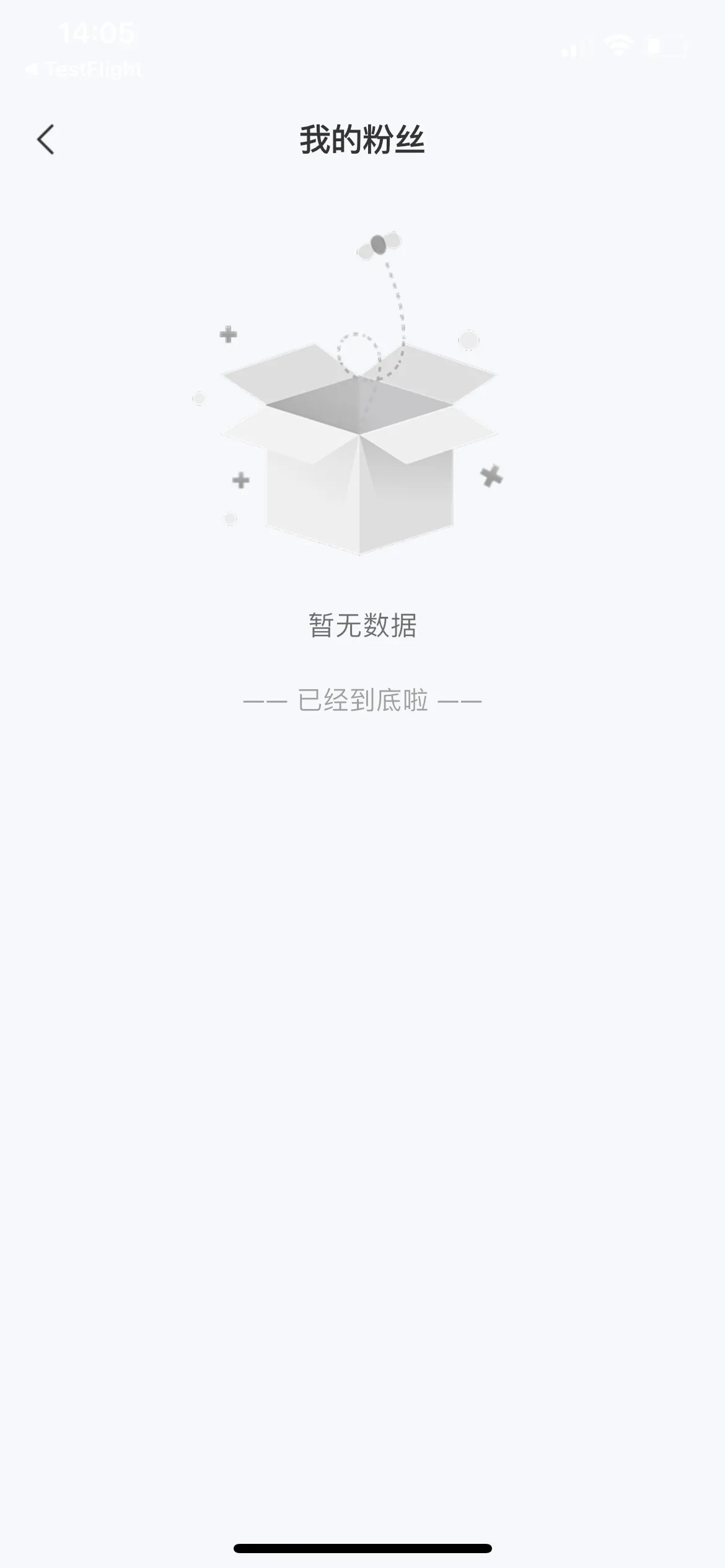Screen dimensions: 725x1568
Task: Go back from the 我的粉丝 page
Action: coord(46,139)
